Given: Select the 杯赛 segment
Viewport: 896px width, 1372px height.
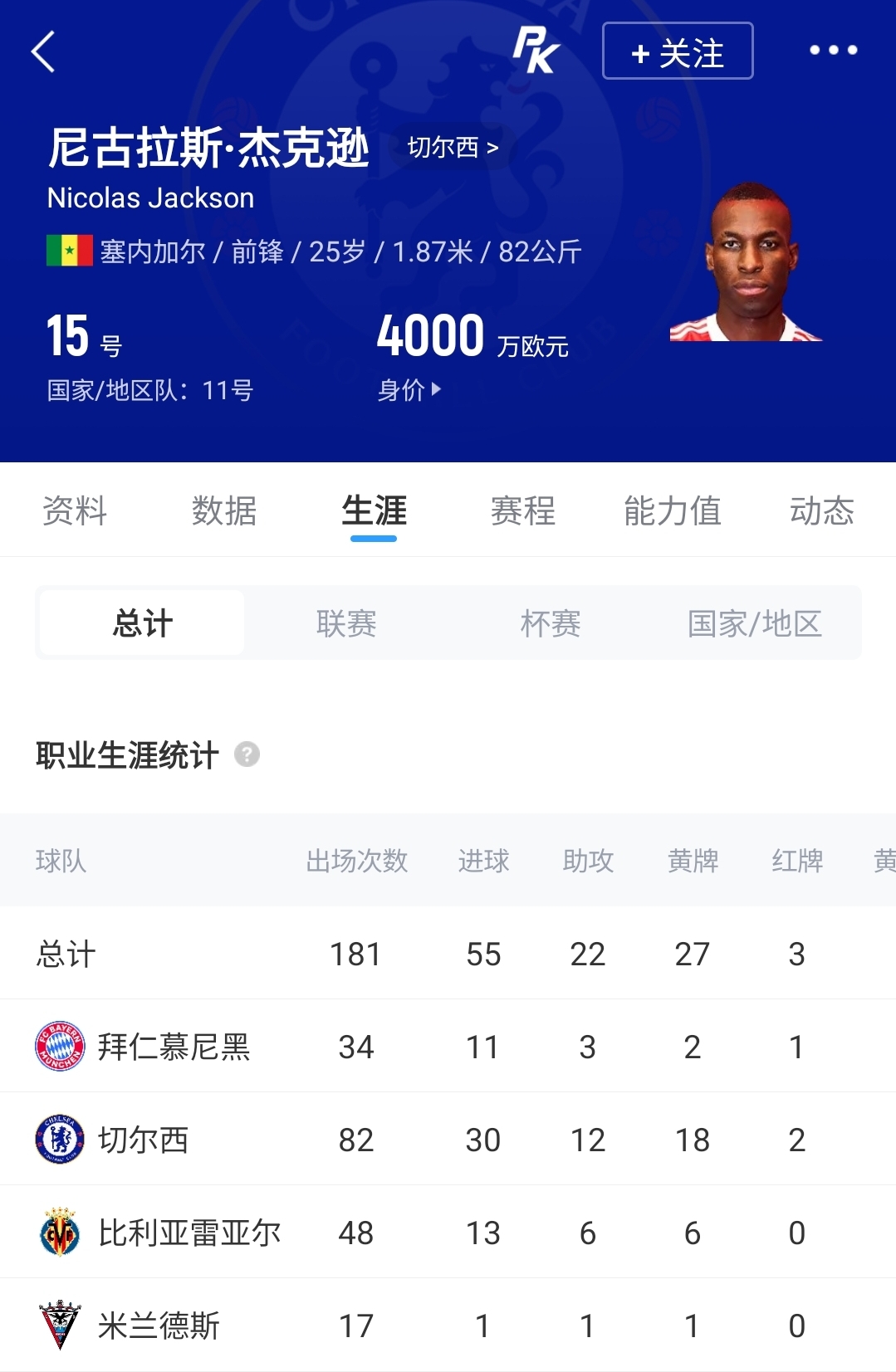Looking at the screenshot, I should [x=551, y=623].
